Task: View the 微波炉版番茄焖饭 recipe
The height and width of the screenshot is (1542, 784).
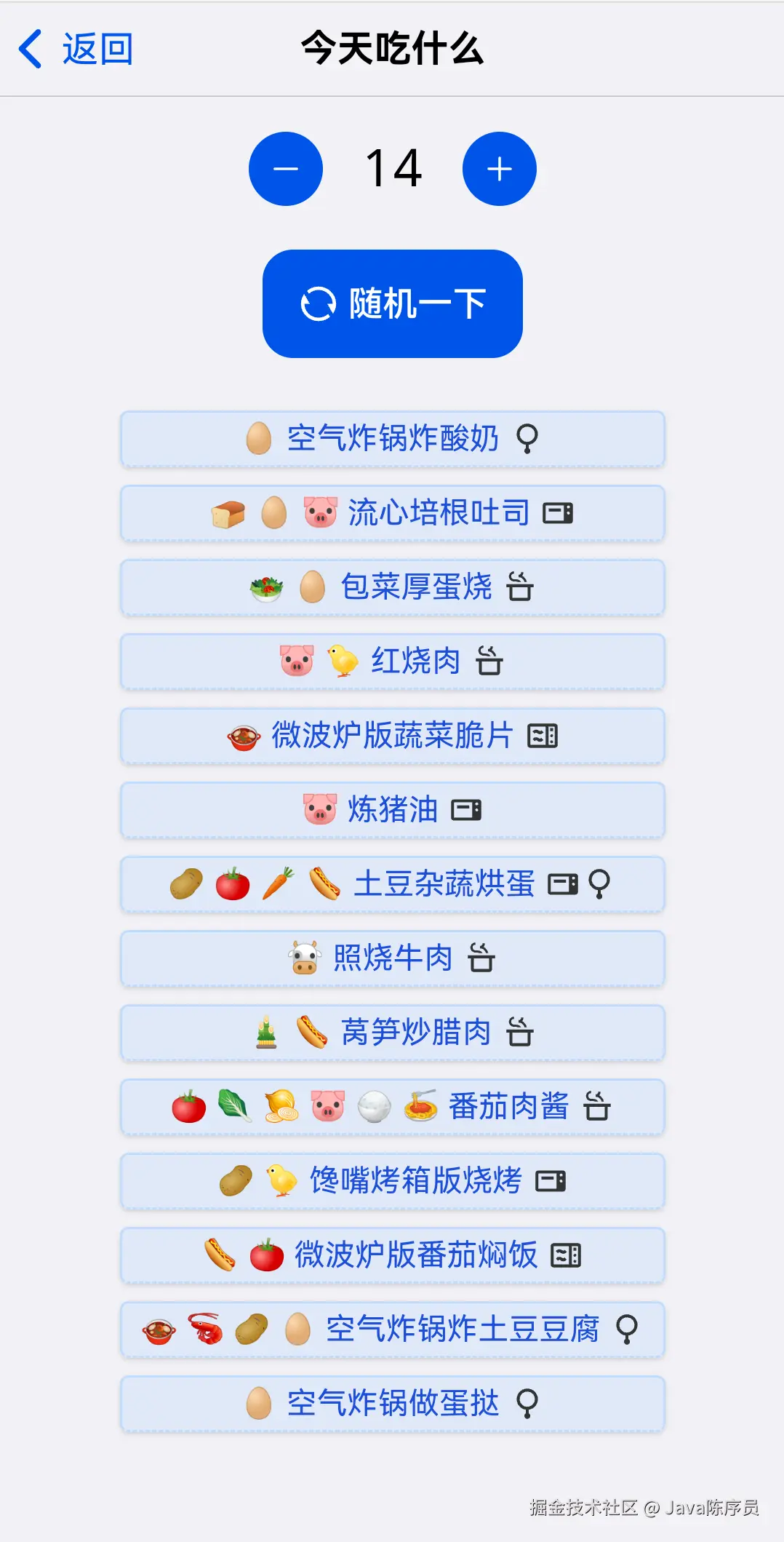Action: tap(393, 1255)
